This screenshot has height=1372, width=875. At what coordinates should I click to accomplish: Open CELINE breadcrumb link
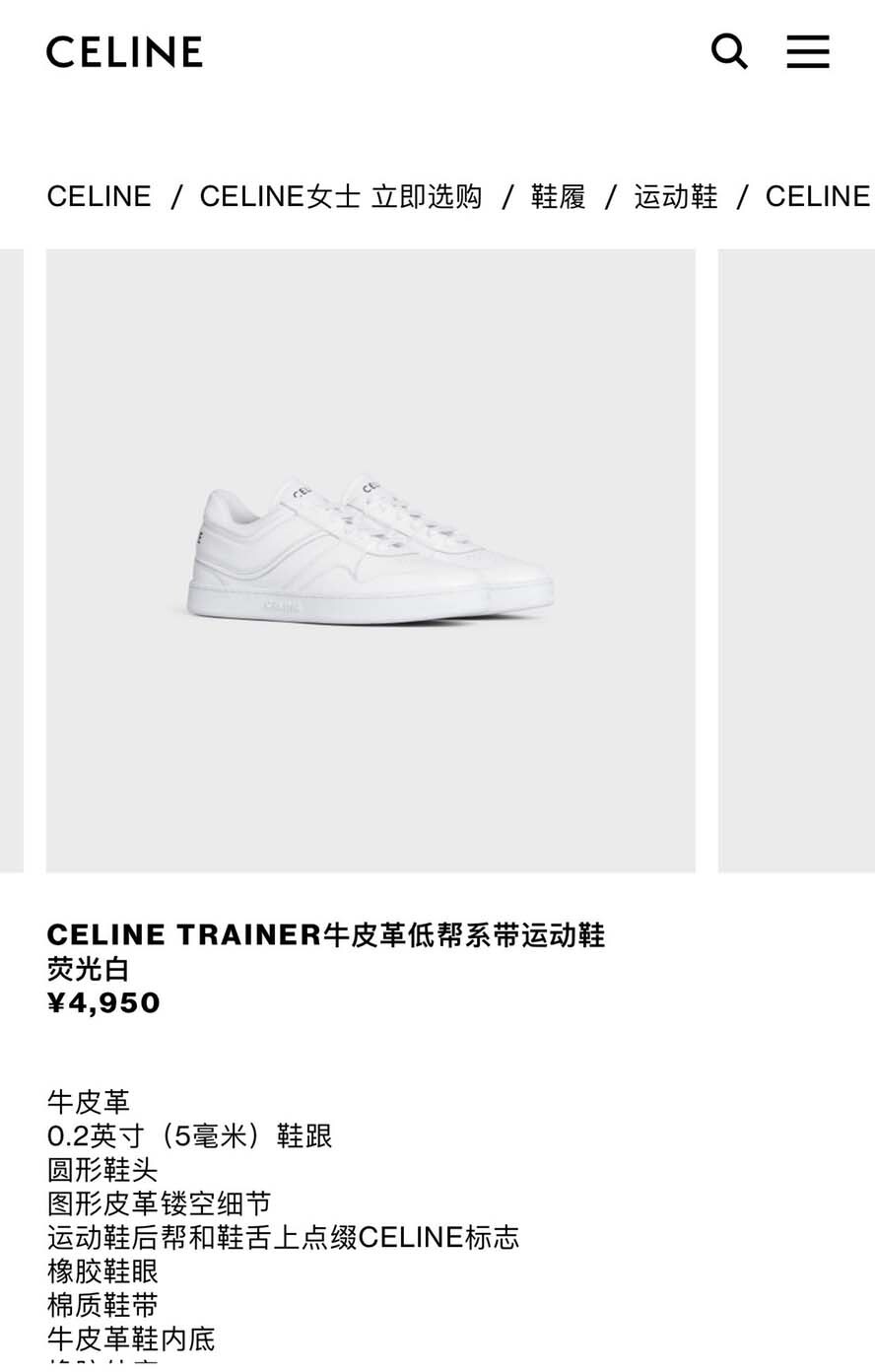tap(99, 196)
